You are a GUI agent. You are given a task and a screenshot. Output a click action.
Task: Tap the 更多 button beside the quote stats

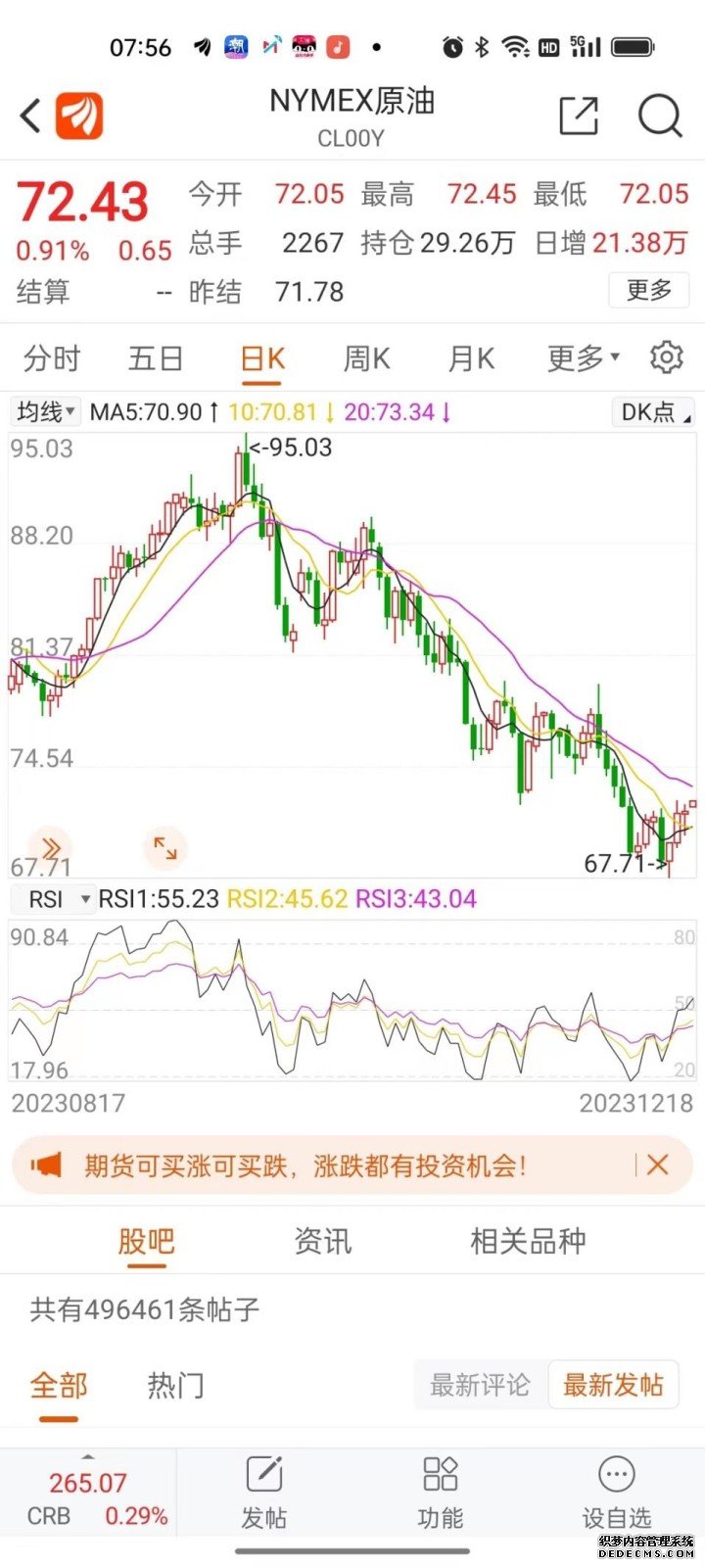[x=649, y=290]
